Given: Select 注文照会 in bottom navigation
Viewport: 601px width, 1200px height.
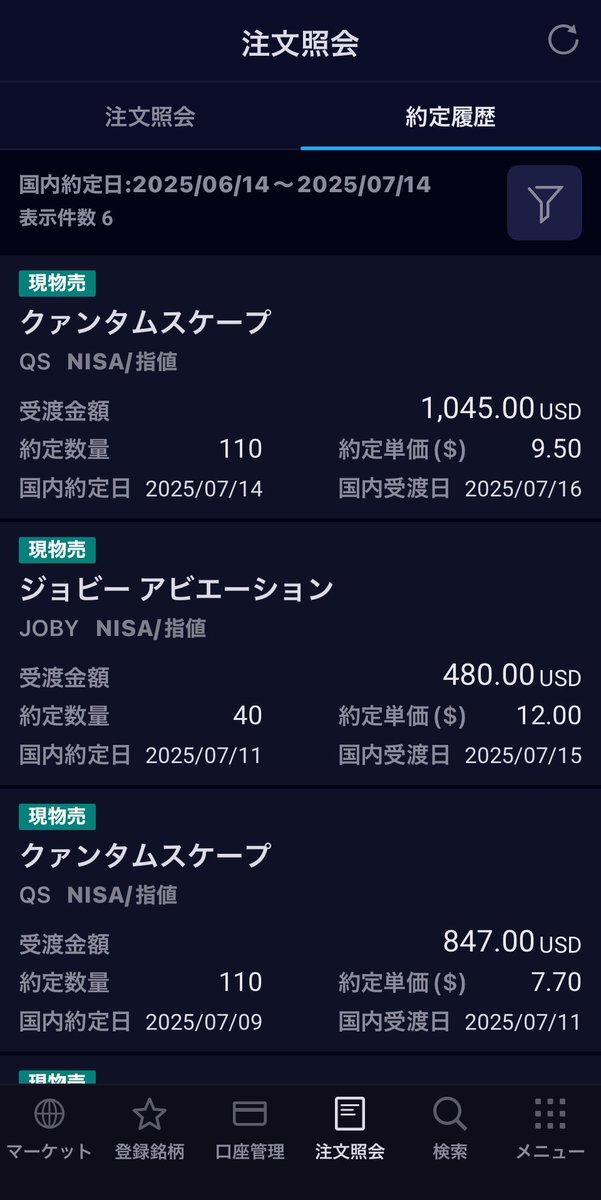Looking at the screenshot, I should click(x=350, y=1130).
